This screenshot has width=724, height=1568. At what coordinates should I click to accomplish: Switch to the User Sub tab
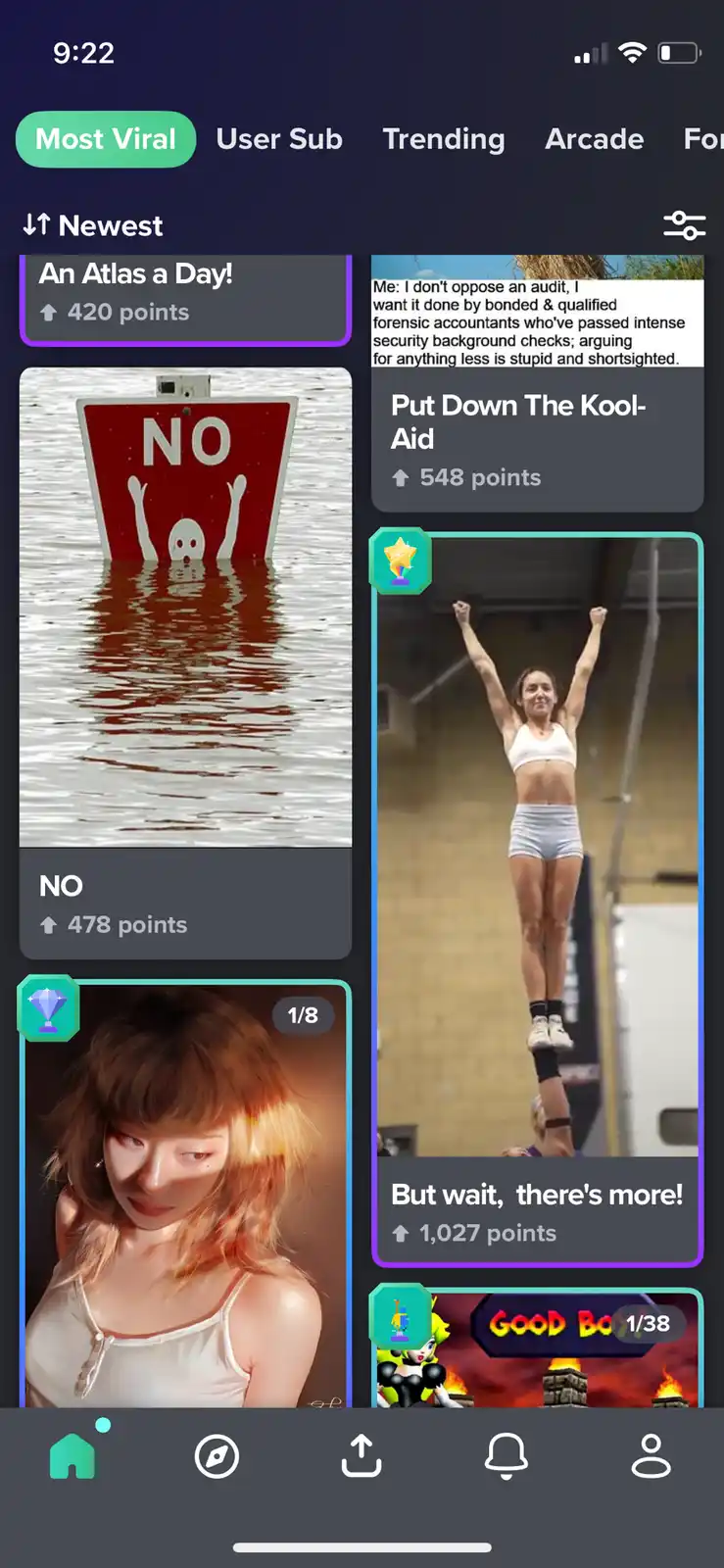click(279, 139)
